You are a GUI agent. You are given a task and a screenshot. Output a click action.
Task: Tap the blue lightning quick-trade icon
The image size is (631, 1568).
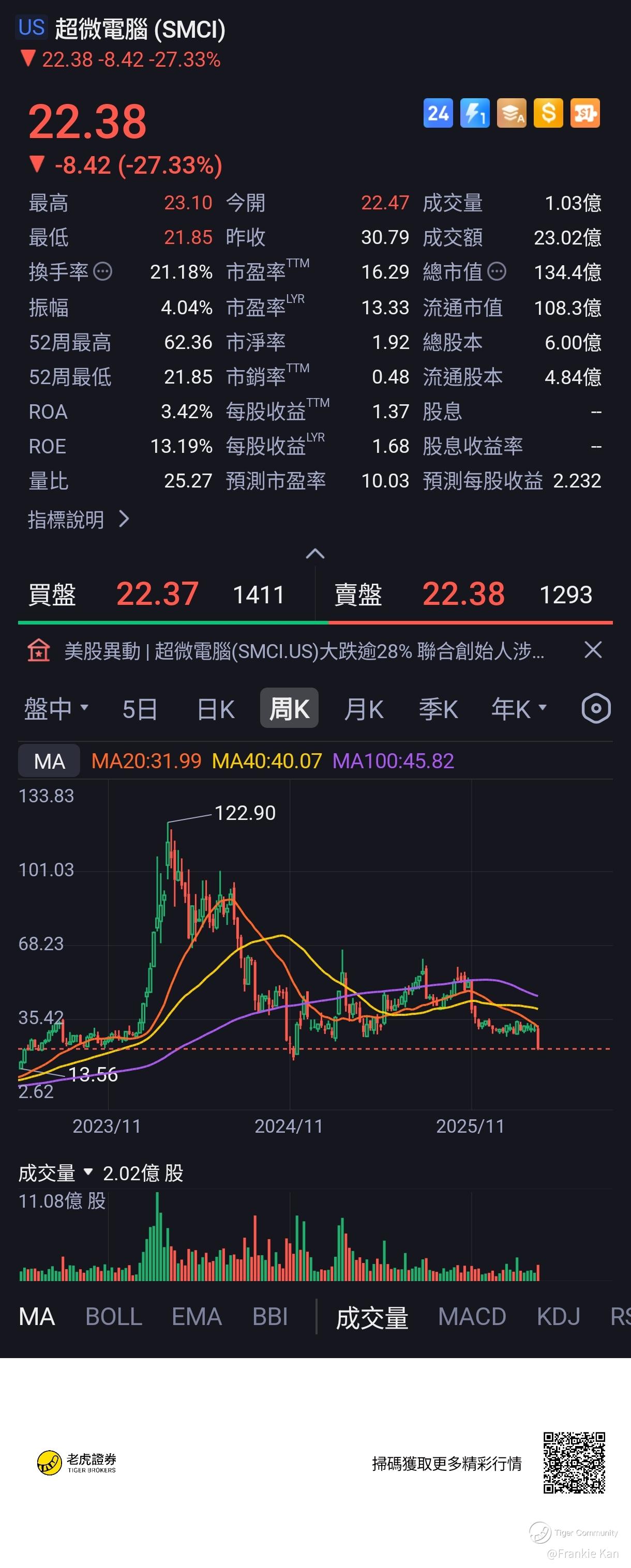[474, 113]
